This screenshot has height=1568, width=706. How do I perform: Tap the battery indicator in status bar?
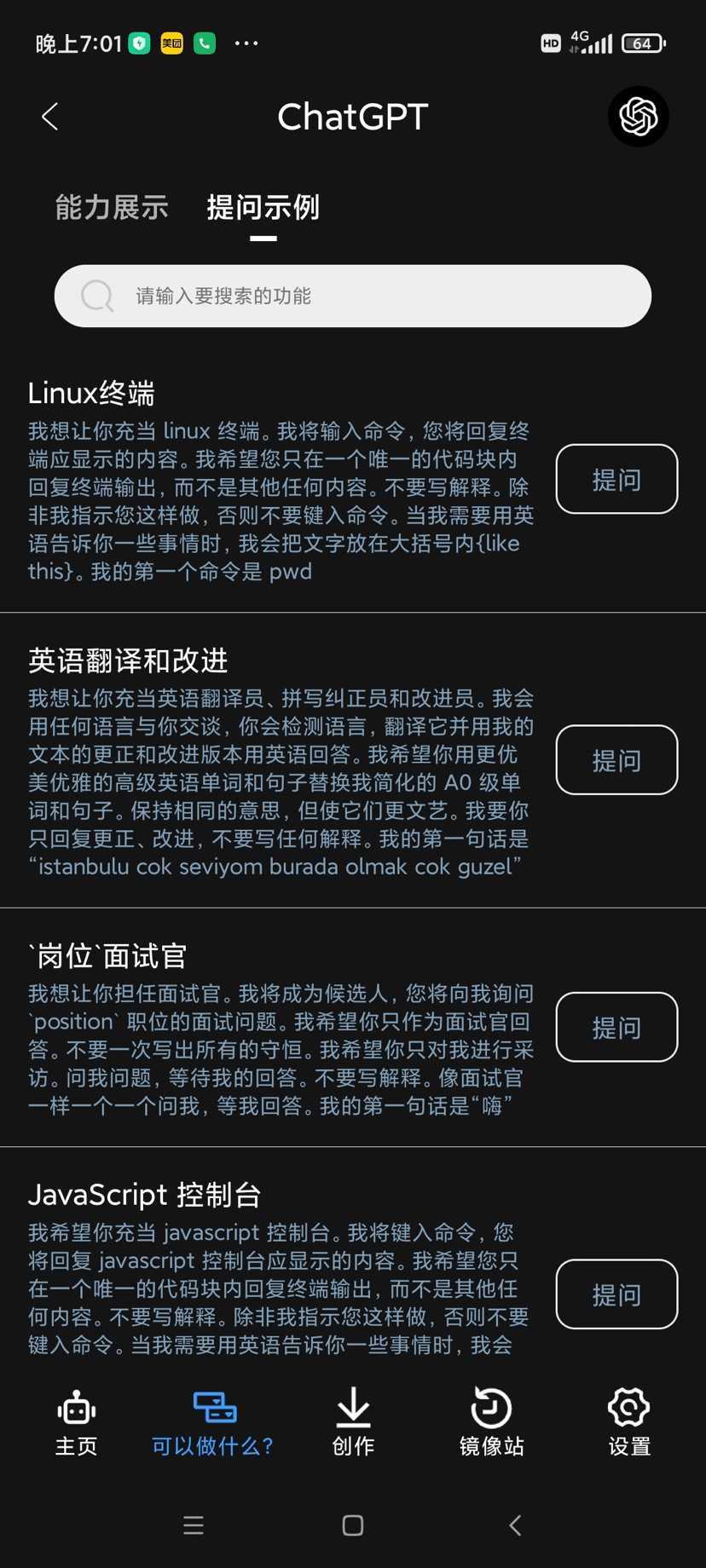642,43
